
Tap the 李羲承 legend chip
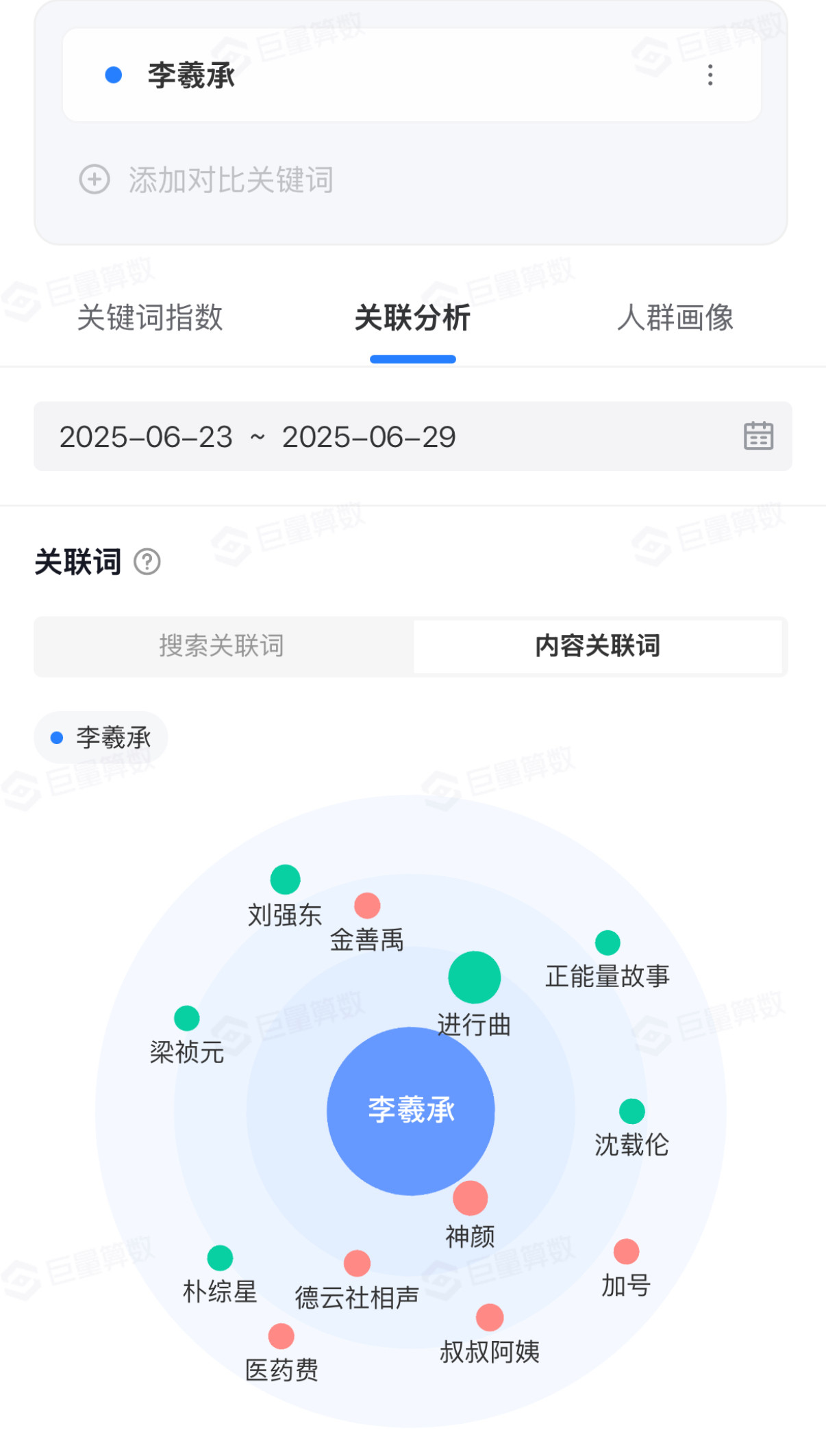click(x=101, y=737)
